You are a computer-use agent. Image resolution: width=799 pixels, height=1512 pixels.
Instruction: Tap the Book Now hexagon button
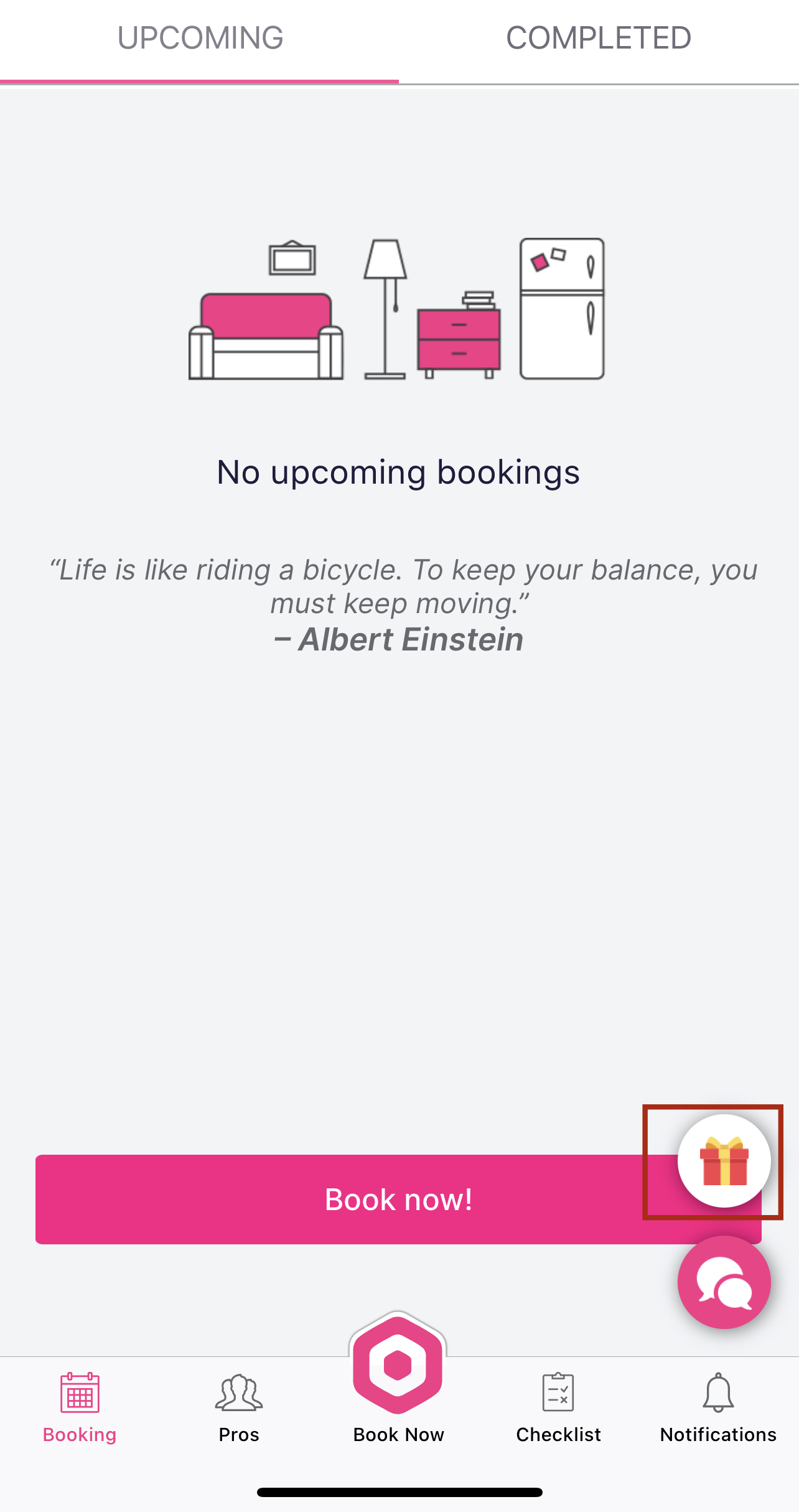398,1366
